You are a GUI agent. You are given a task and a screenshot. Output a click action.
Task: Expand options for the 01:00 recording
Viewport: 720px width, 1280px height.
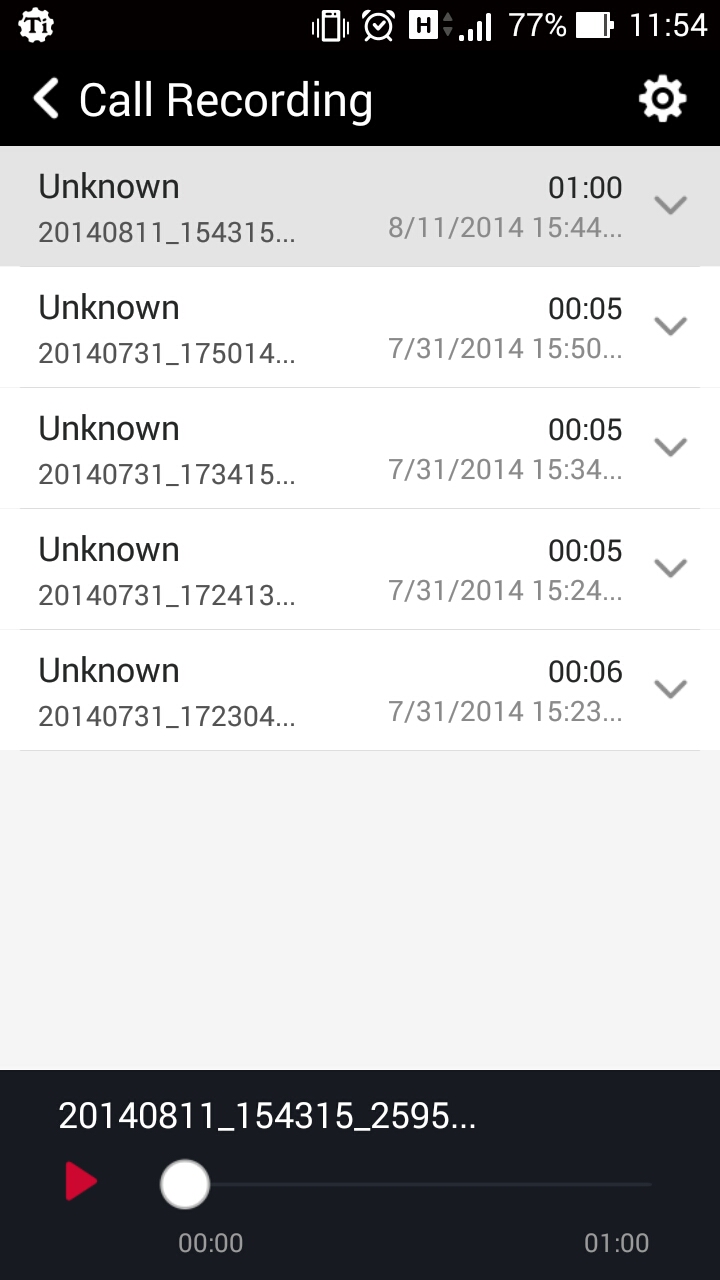coord(670,205)
